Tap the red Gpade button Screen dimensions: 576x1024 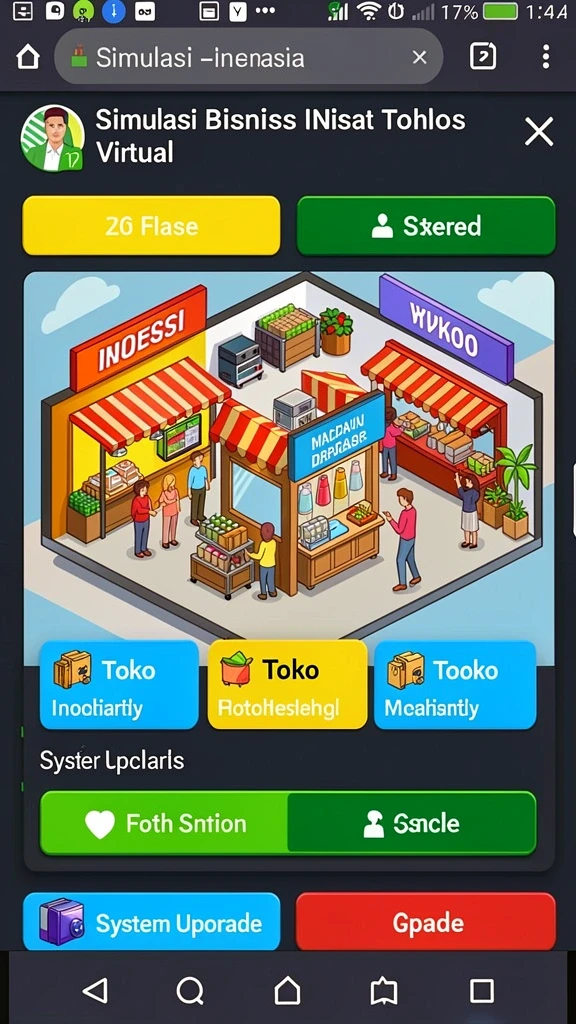[x=426, y=922]
